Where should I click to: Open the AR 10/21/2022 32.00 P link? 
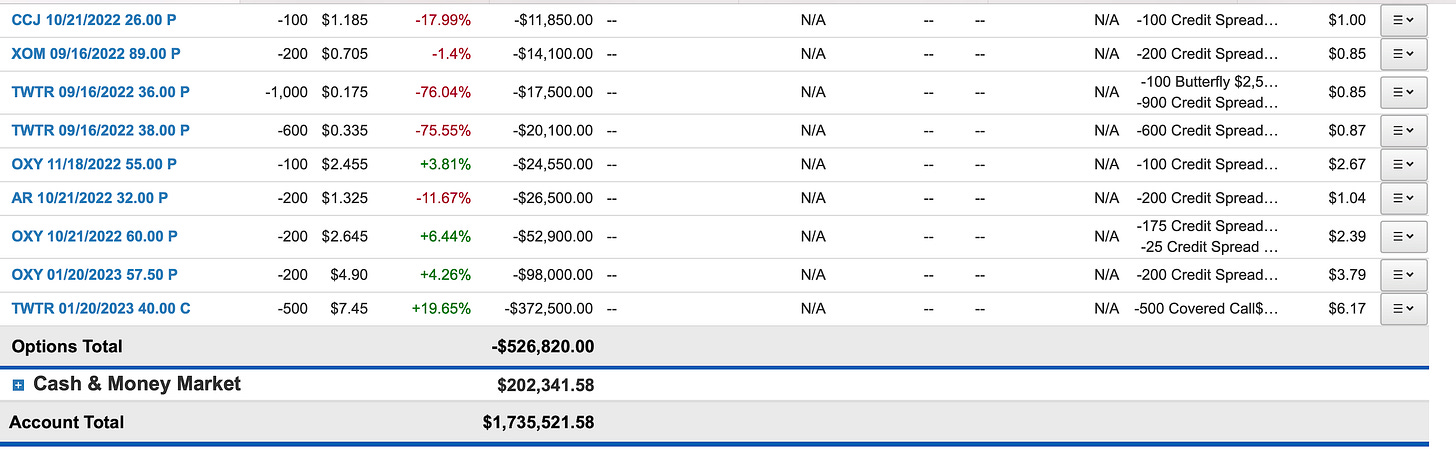pyautogui.click(x=90, y=198)
